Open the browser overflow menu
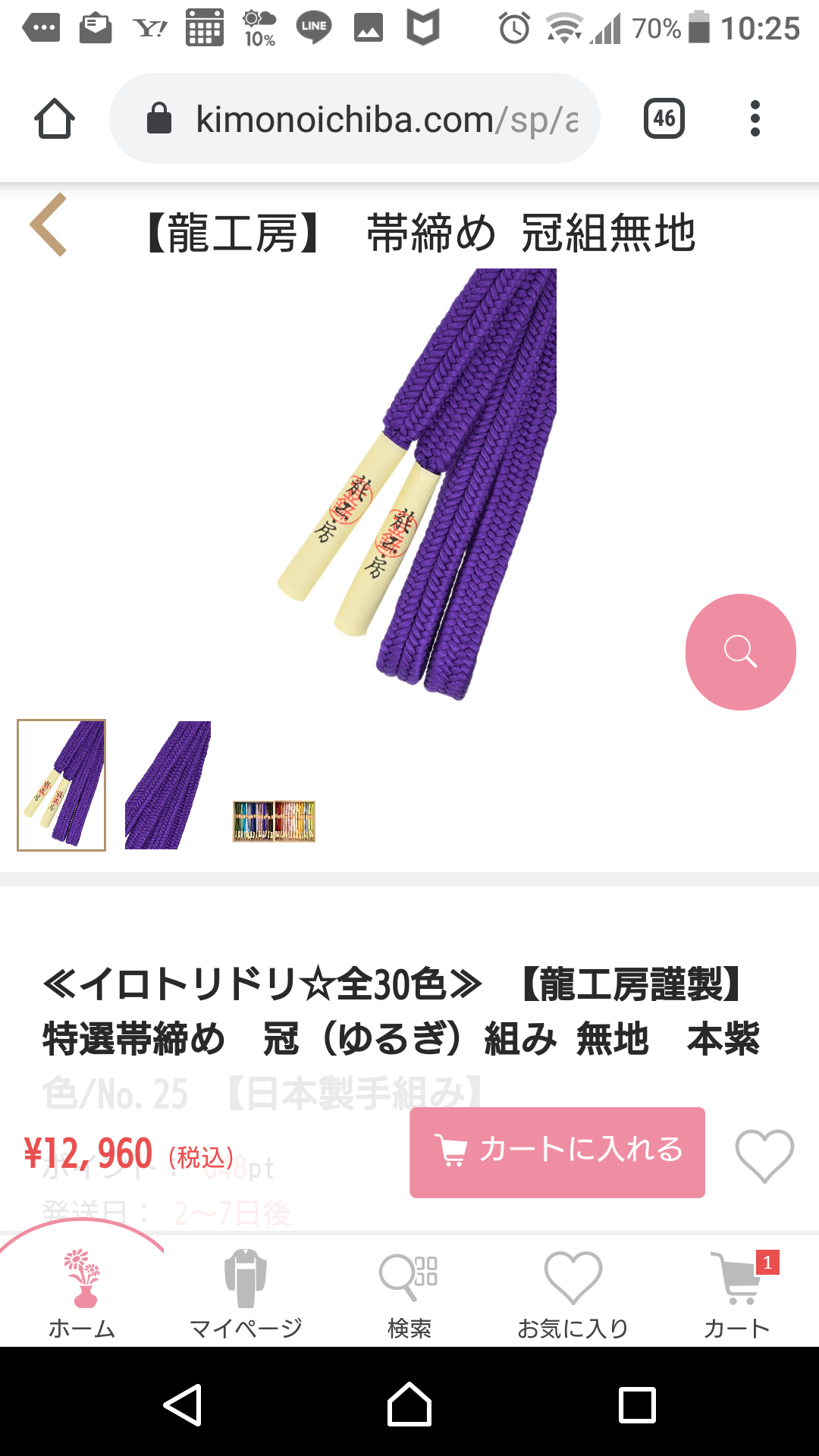Image resolution: width=819 pixels, height=1456 pixels. [755, 119]
